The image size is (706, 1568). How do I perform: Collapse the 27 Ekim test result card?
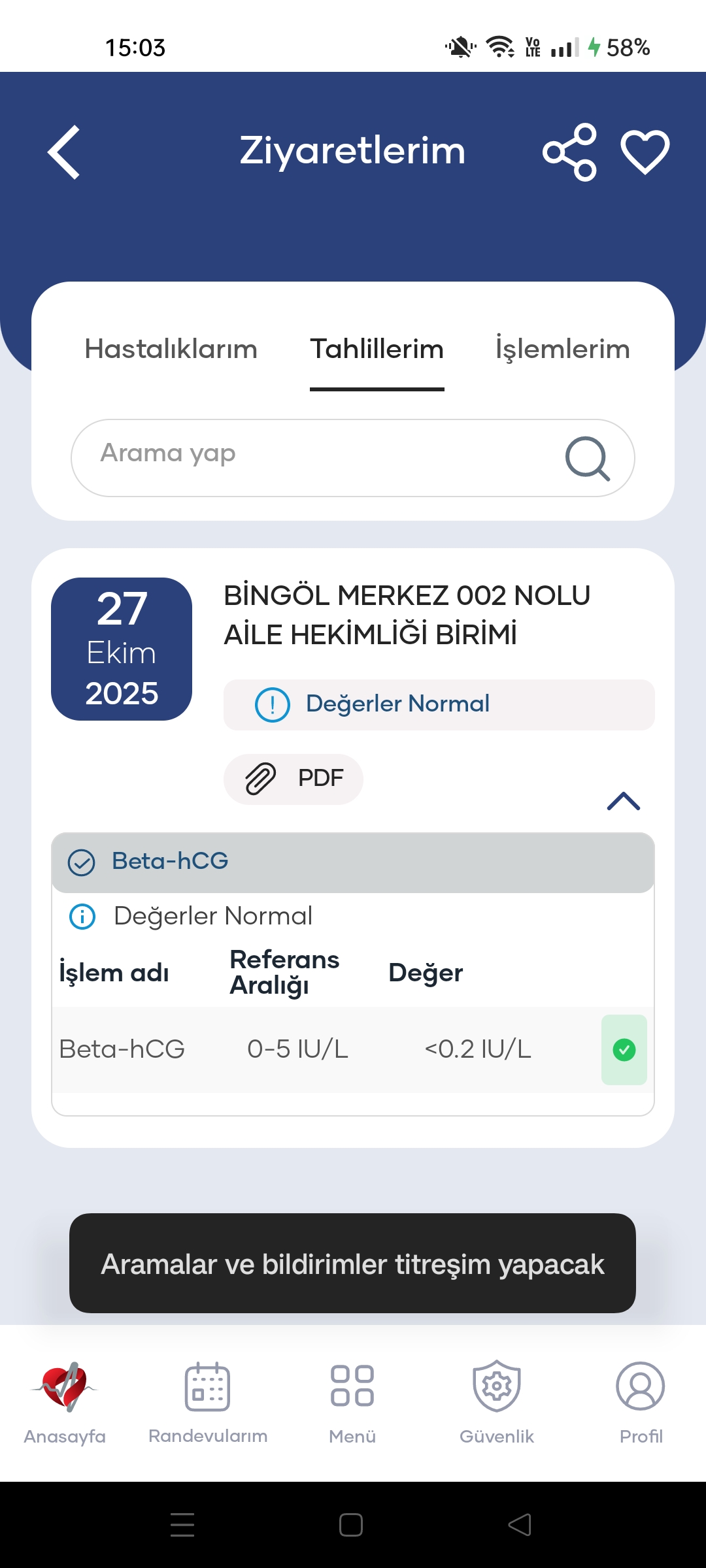(x=624, y=801)
